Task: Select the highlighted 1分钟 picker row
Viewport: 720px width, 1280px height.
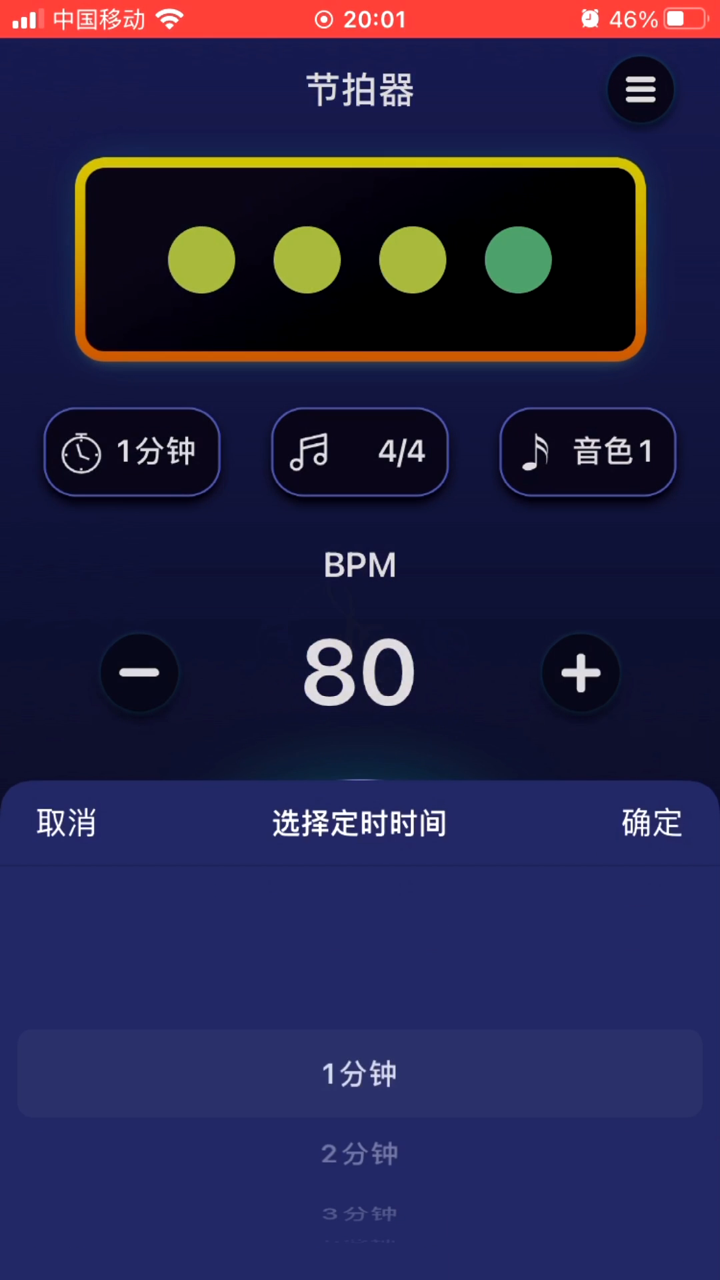Action: coord(359,1073)
